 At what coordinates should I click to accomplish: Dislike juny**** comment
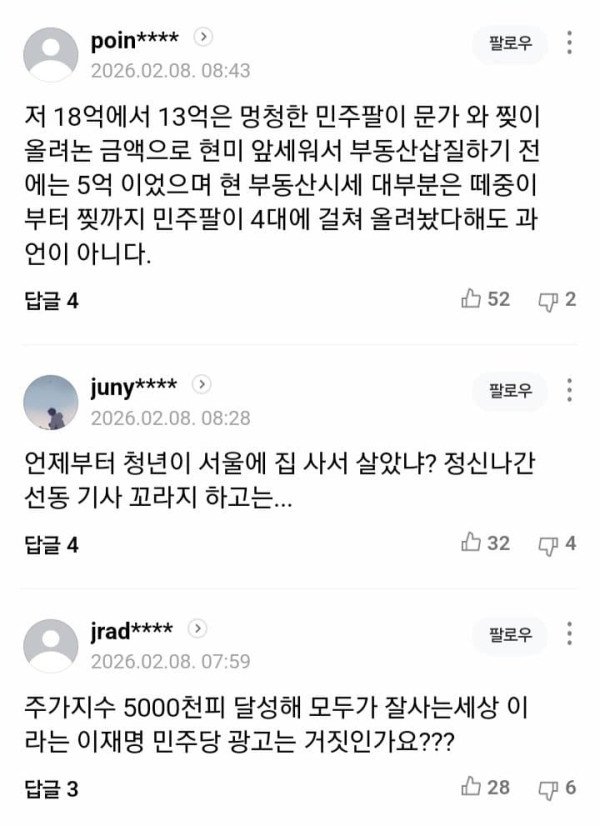557,543
